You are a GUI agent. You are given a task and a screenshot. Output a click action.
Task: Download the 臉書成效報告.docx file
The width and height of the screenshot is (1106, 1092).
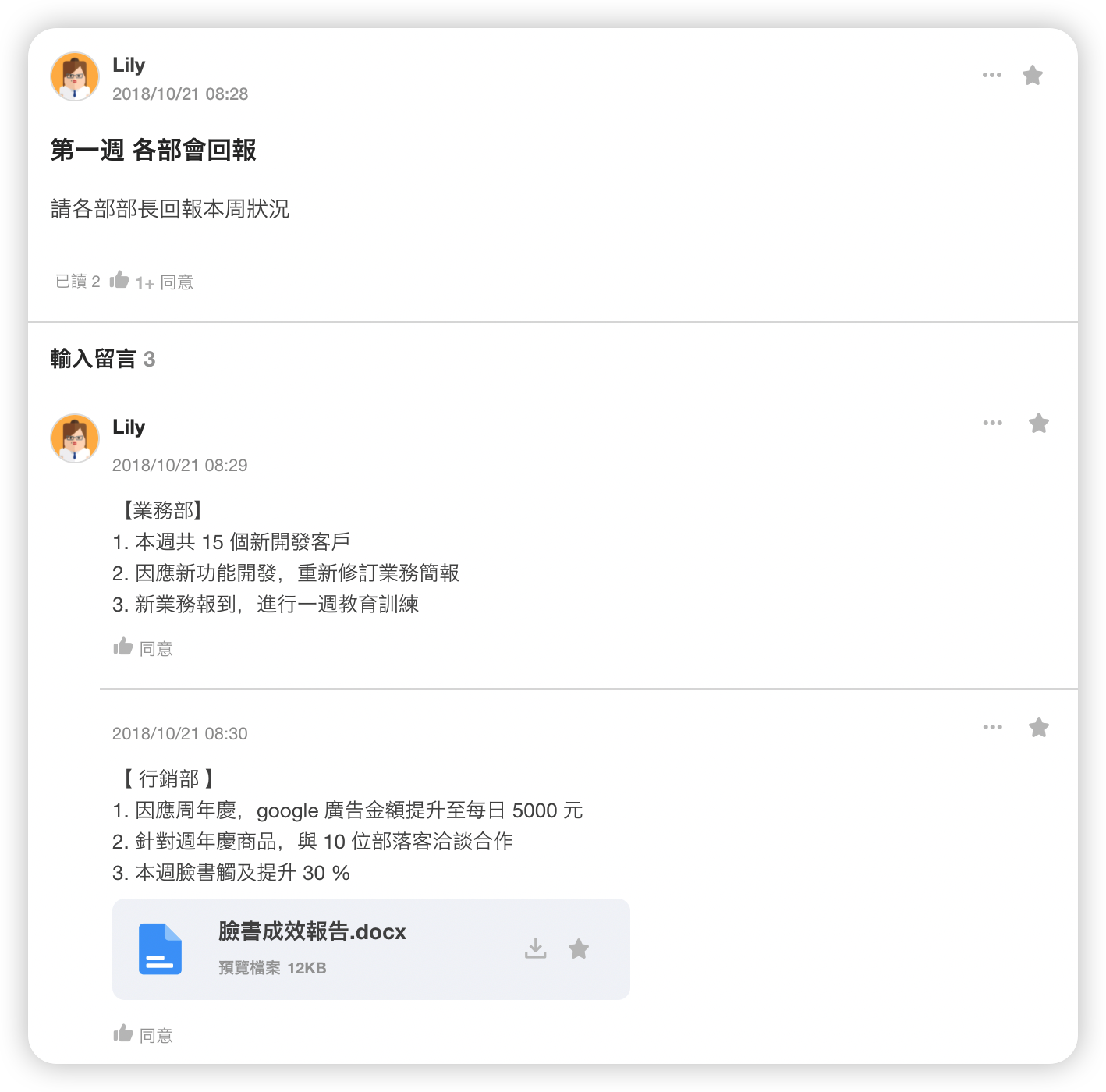pos(536,948)
